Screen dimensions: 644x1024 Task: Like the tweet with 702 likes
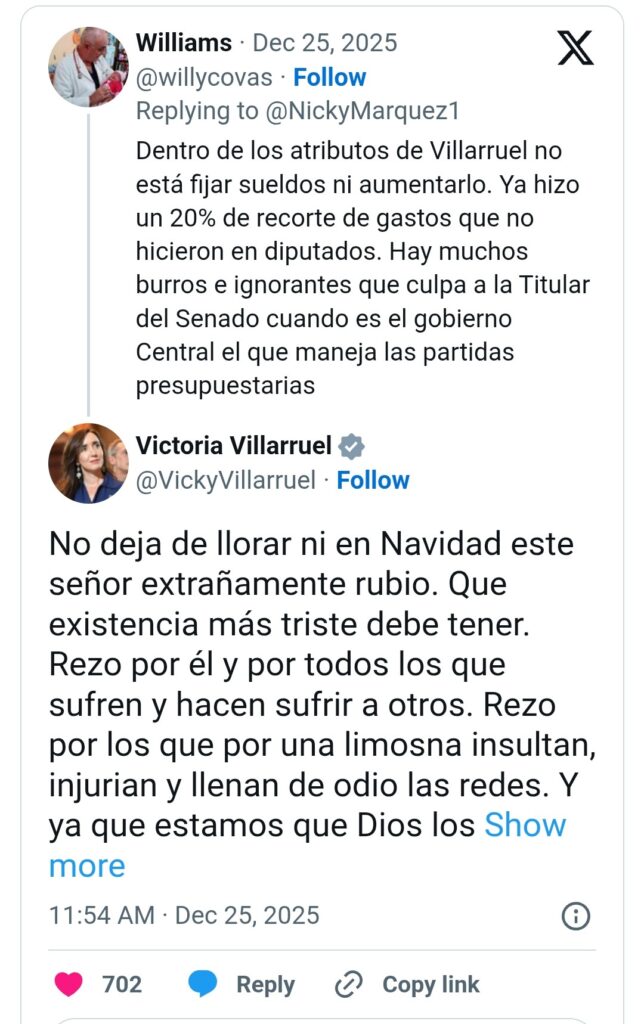click(x=69, y=984)
